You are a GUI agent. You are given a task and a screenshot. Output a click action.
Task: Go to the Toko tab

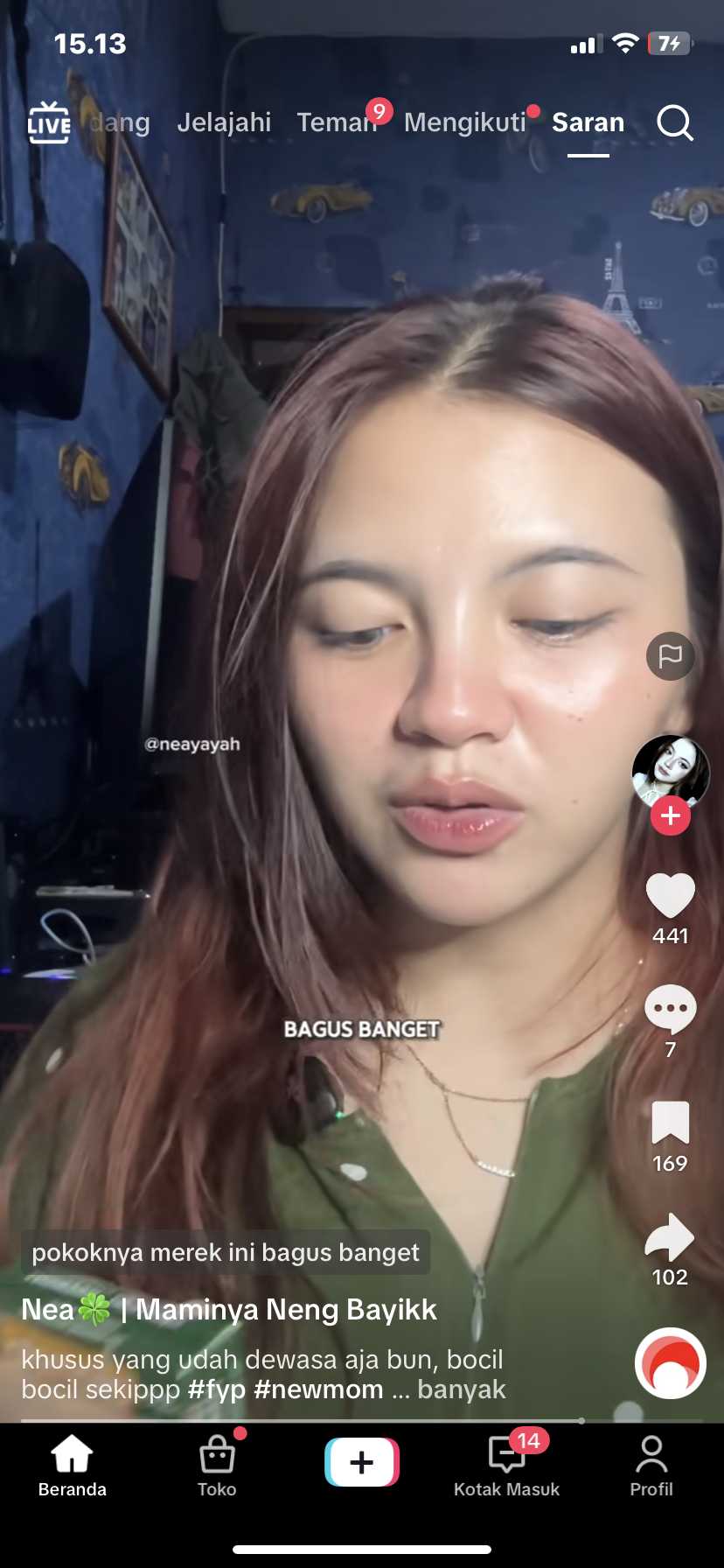point(217,1464)
